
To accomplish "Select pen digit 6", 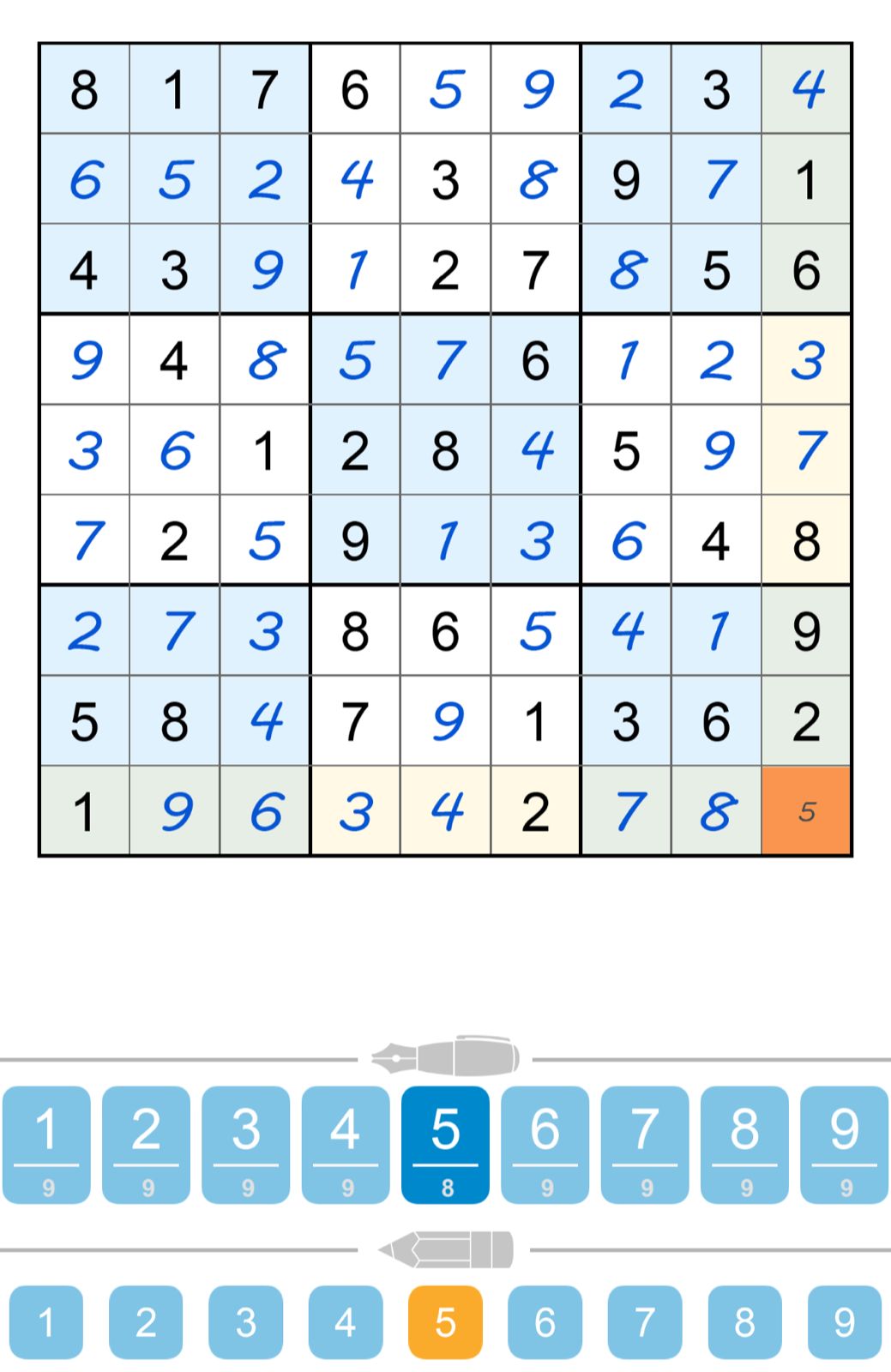I will pyautogui.click(x=545, y=1144).
